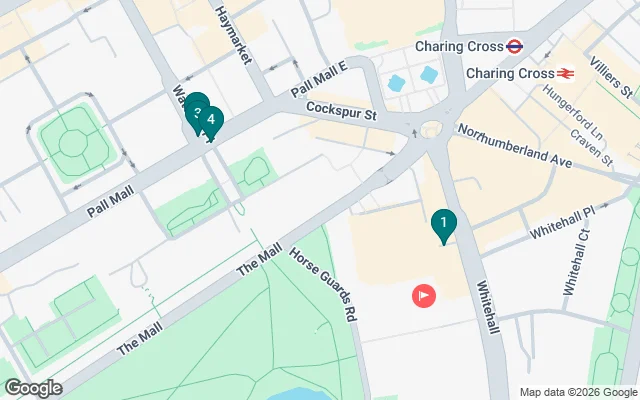
Task: Select map pin number 4 near Pall Mall
Action: (212, 121)
